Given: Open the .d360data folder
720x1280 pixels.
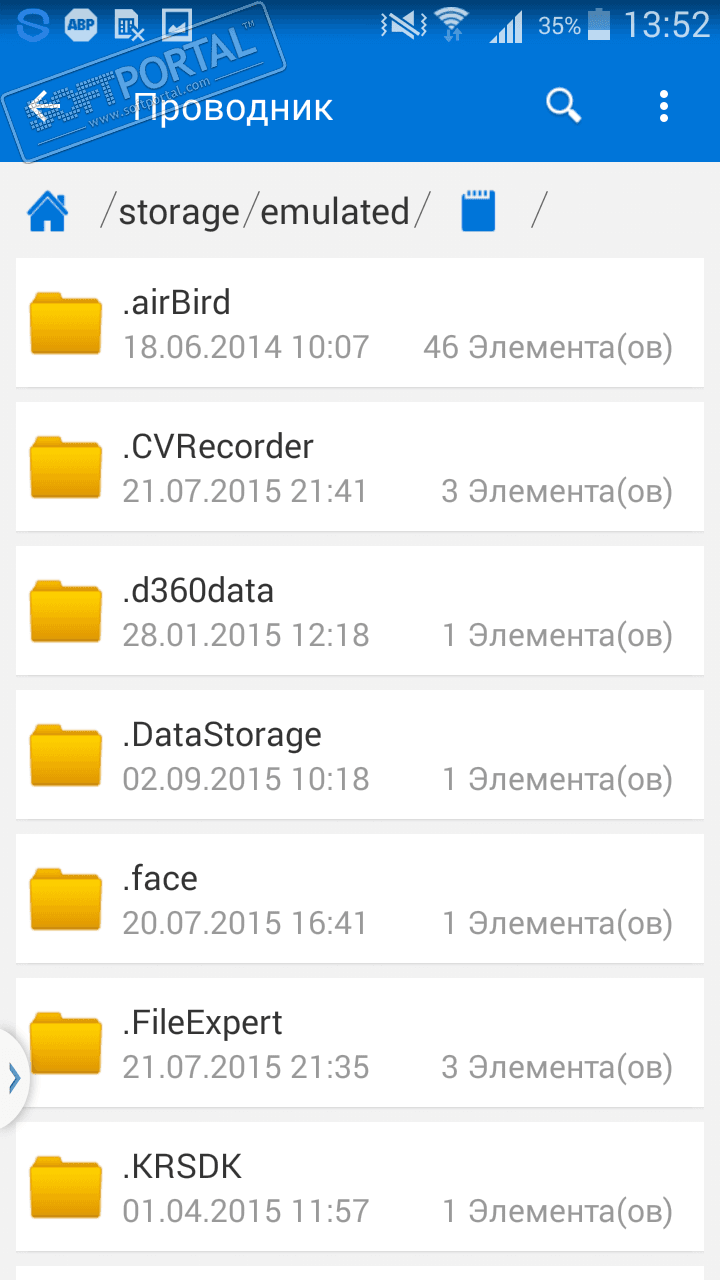Looking at the screenshot, I should 360,611.
